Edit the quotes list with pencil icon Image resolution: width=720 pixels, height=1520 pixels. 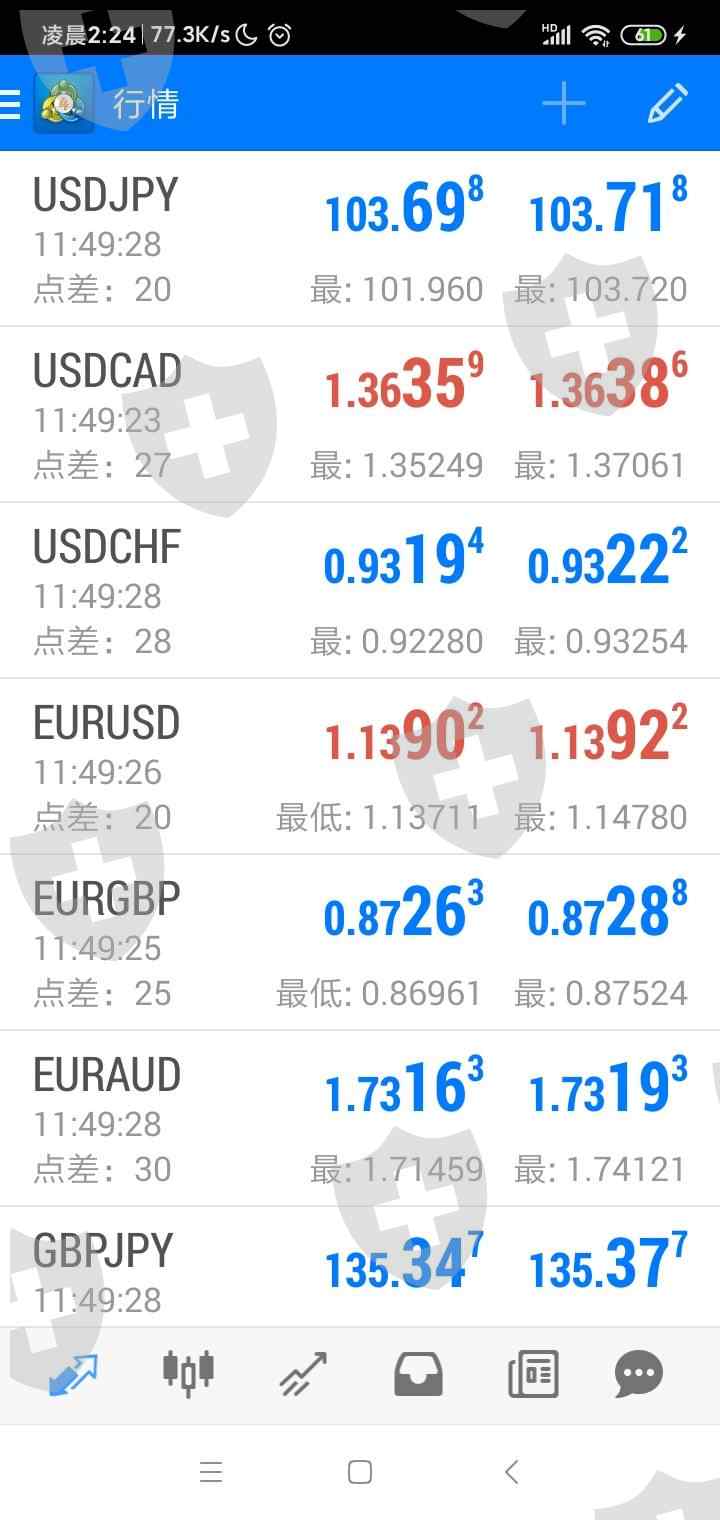click(x=667, y=104)
